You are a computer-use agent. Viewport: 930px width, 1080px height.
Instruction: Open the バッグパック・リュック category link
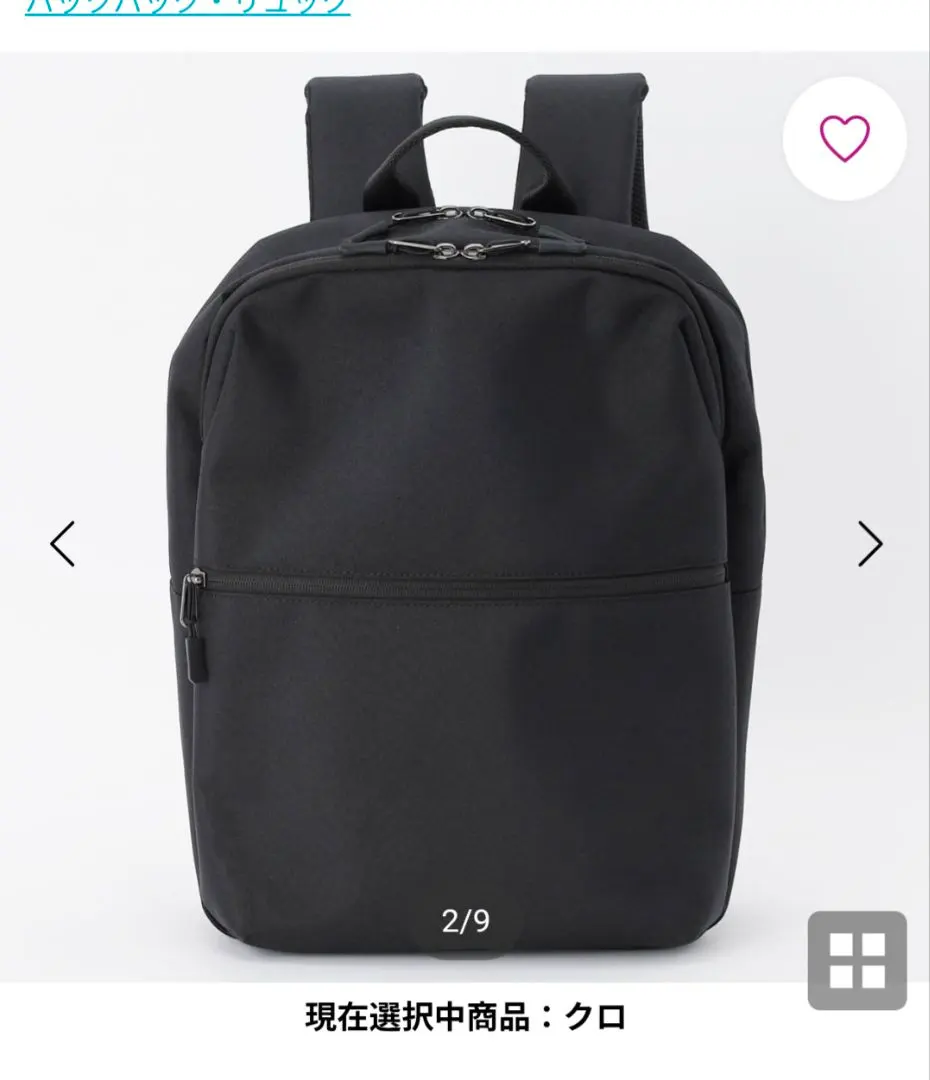click(x=187, y=8)
